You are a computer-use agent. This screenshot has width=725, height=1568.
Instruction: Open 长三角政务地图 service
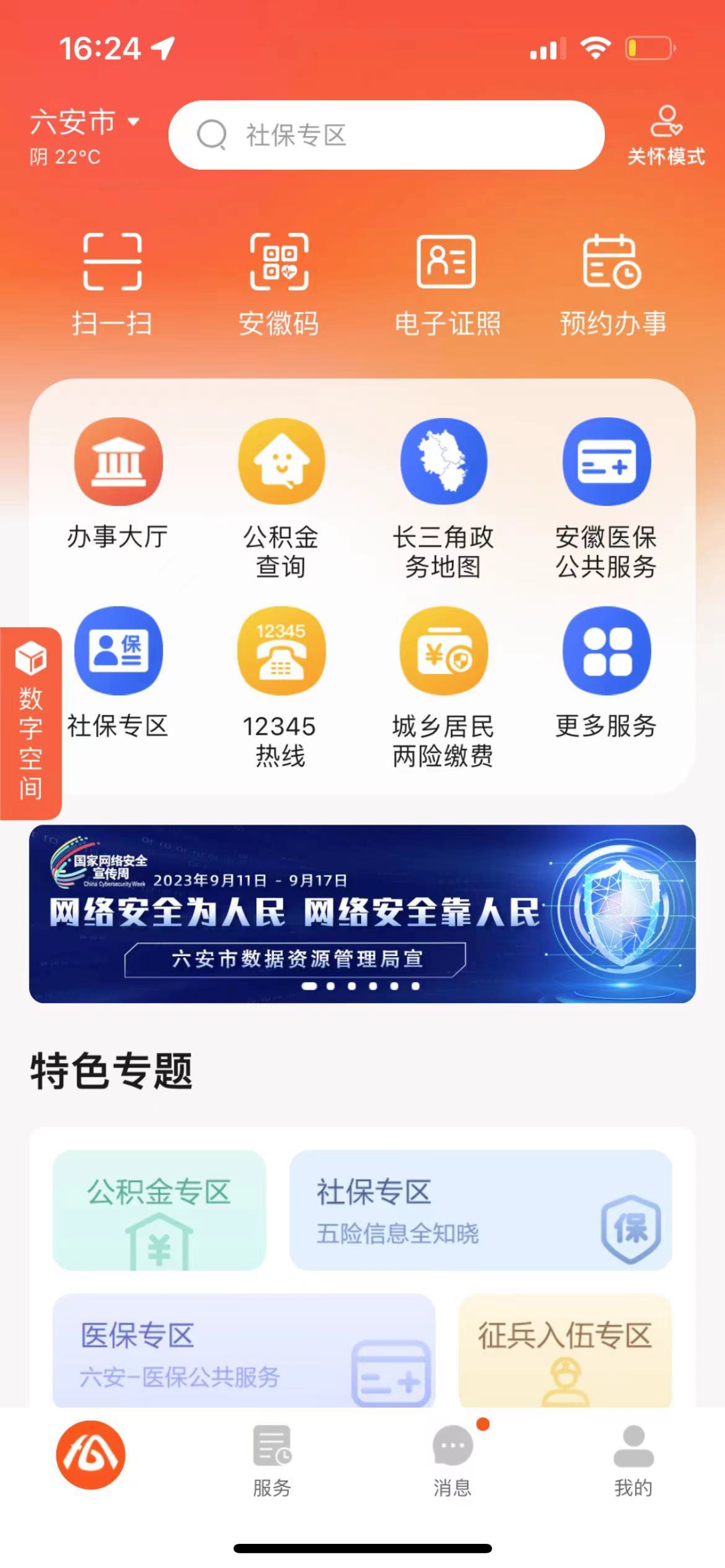pos(443,496)
